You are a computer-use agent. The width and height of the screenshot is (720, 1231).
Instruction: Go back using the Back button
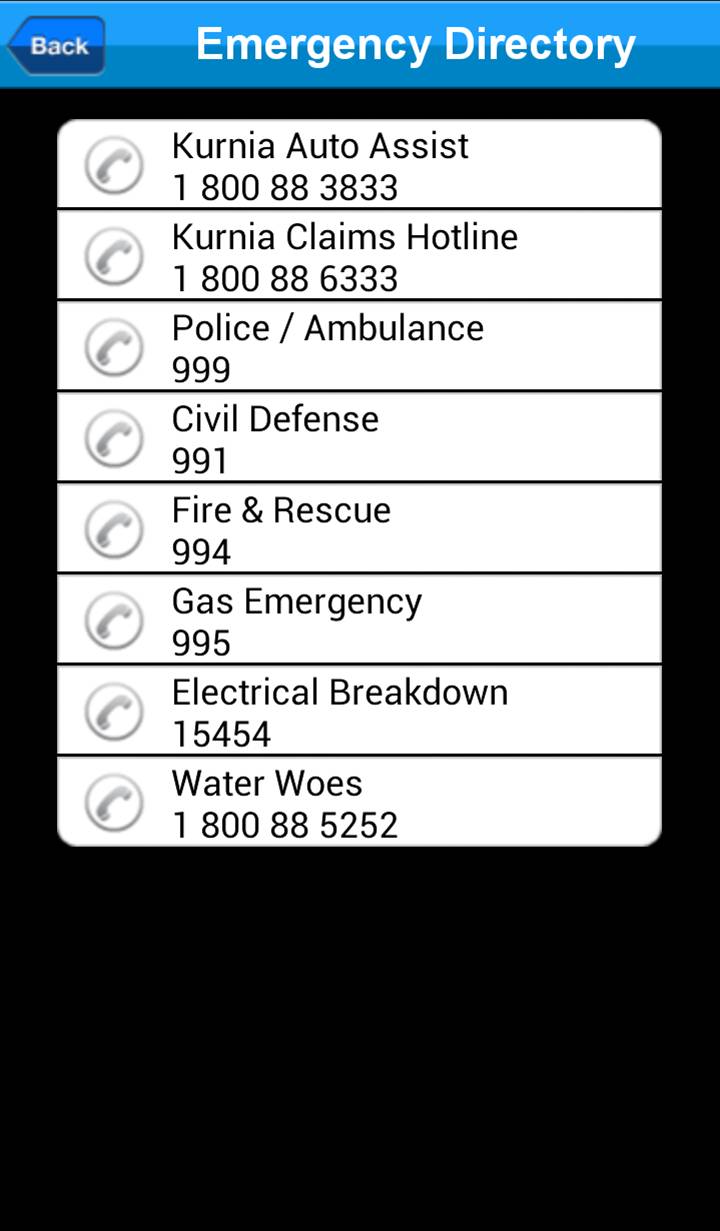(56, 45)
